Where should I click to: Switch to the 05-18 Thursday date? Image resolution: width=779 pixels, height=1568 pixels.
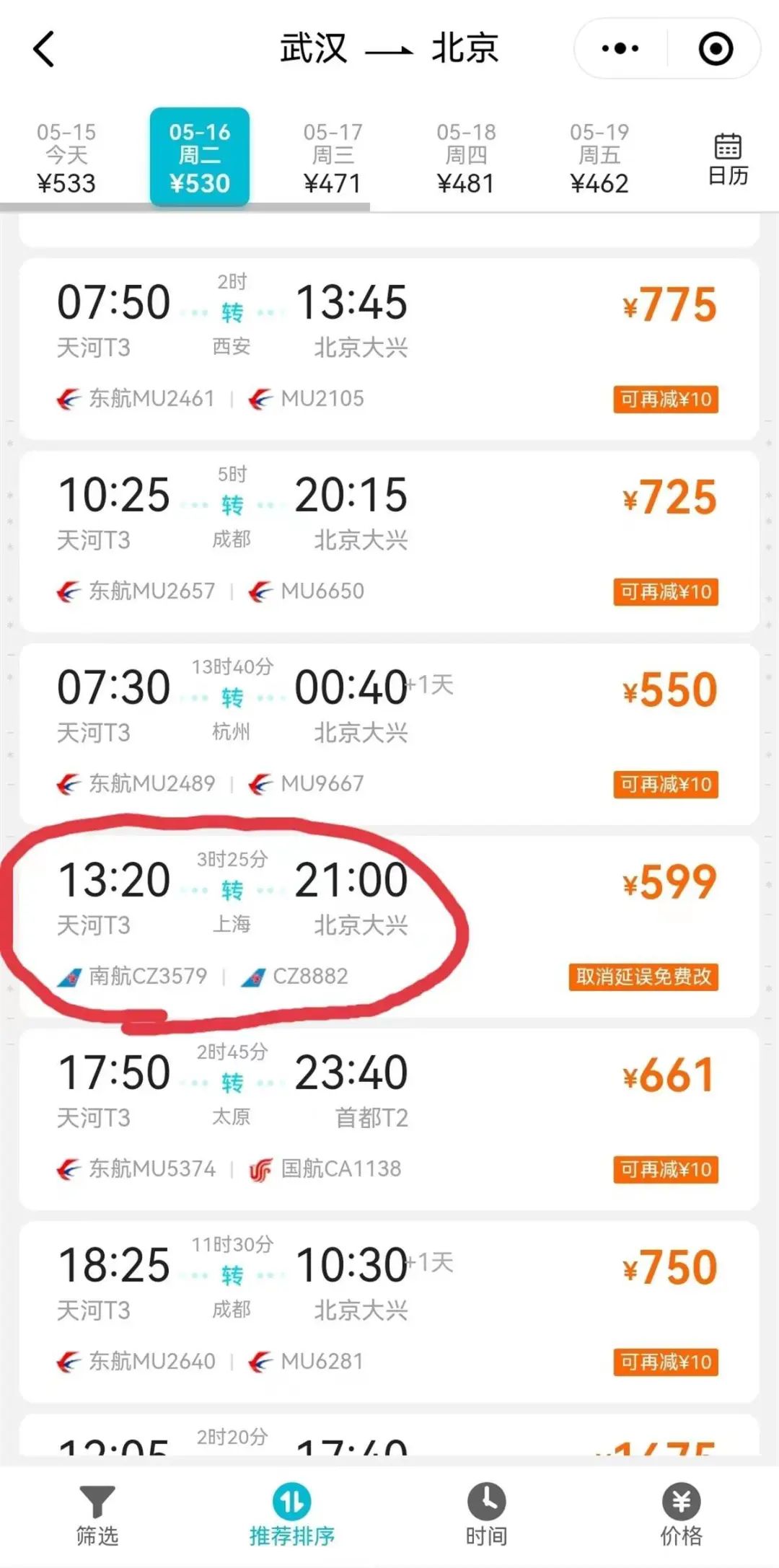[x=466, y=158]
